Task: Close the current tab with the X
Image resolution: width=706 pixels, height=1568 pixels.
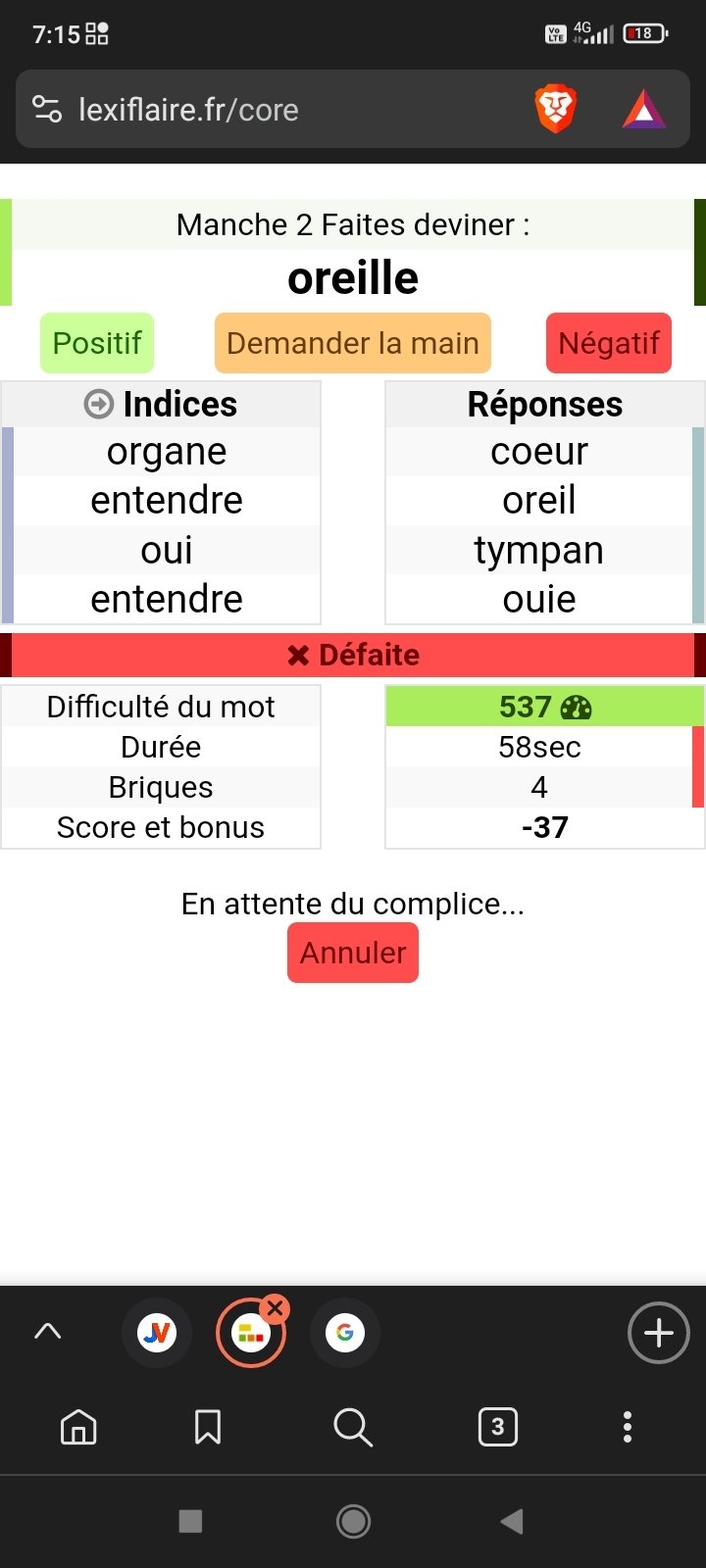Action: pos(276,1308)
